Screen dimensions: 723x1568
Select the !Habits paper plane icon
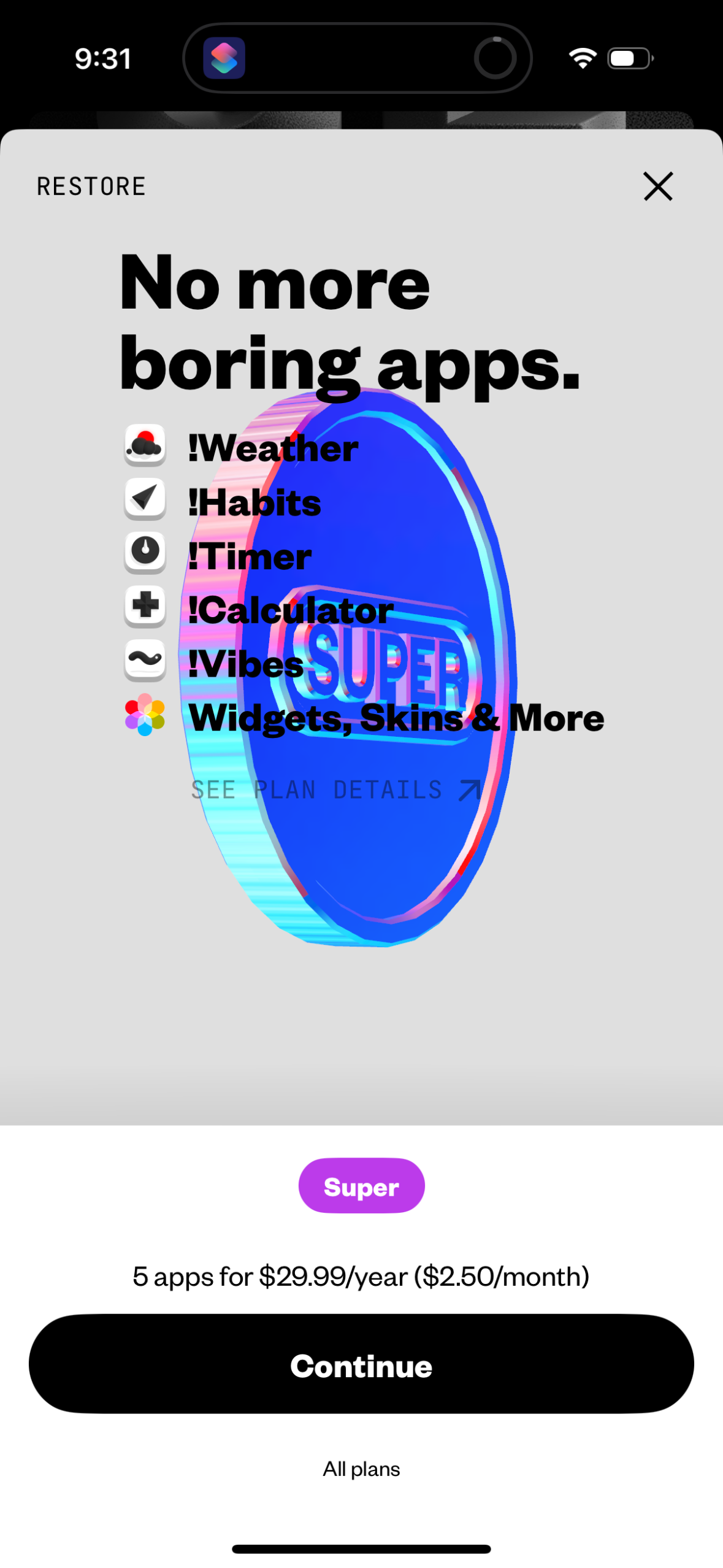[x=145, y=499]
